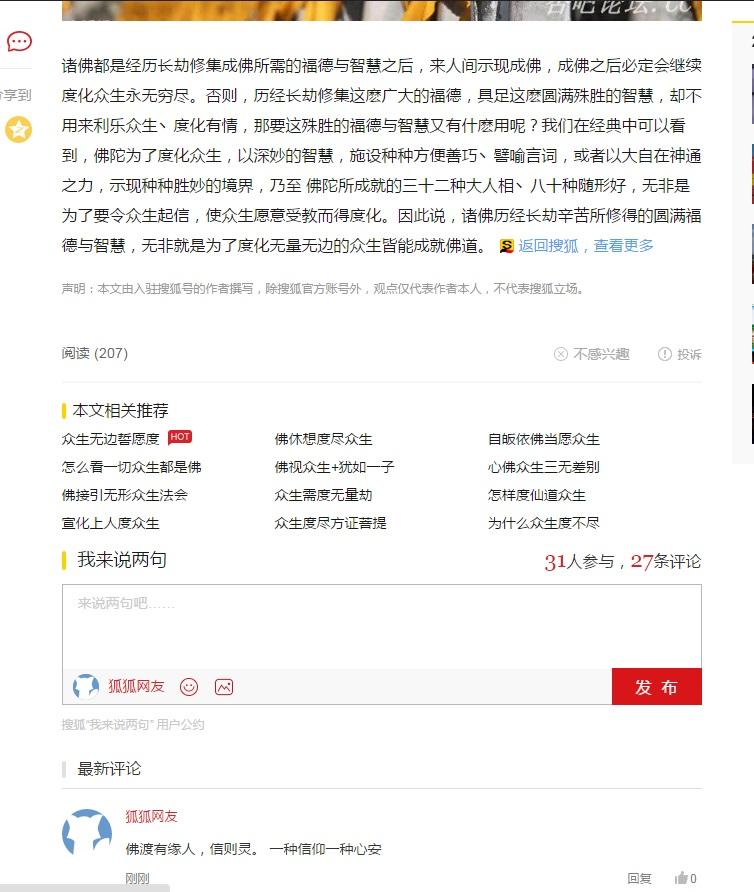754x892 pixels.
Task: Click the image upload icon next to emoji
Action: coord(224,687)
